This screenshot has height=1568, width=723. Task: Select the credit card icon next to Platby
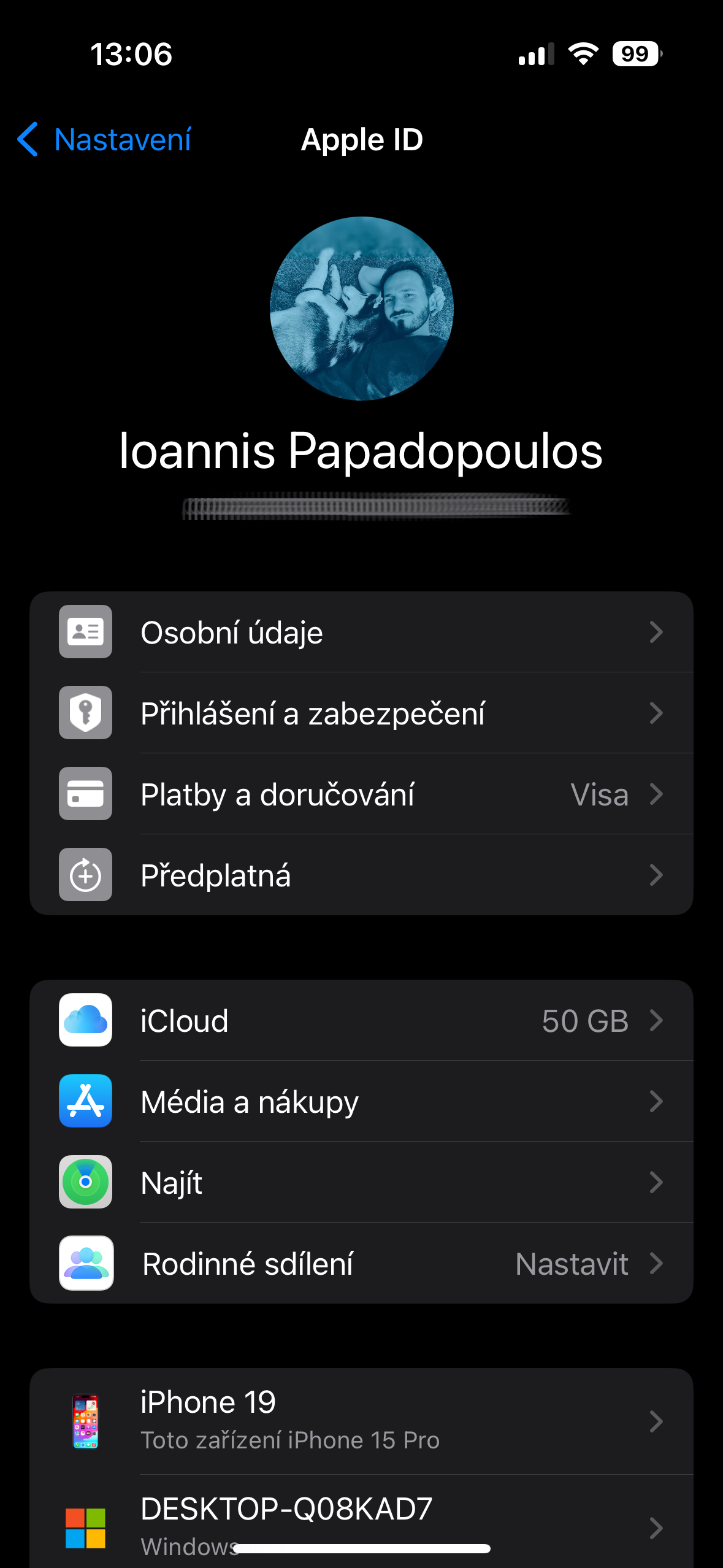coord(85,794)
